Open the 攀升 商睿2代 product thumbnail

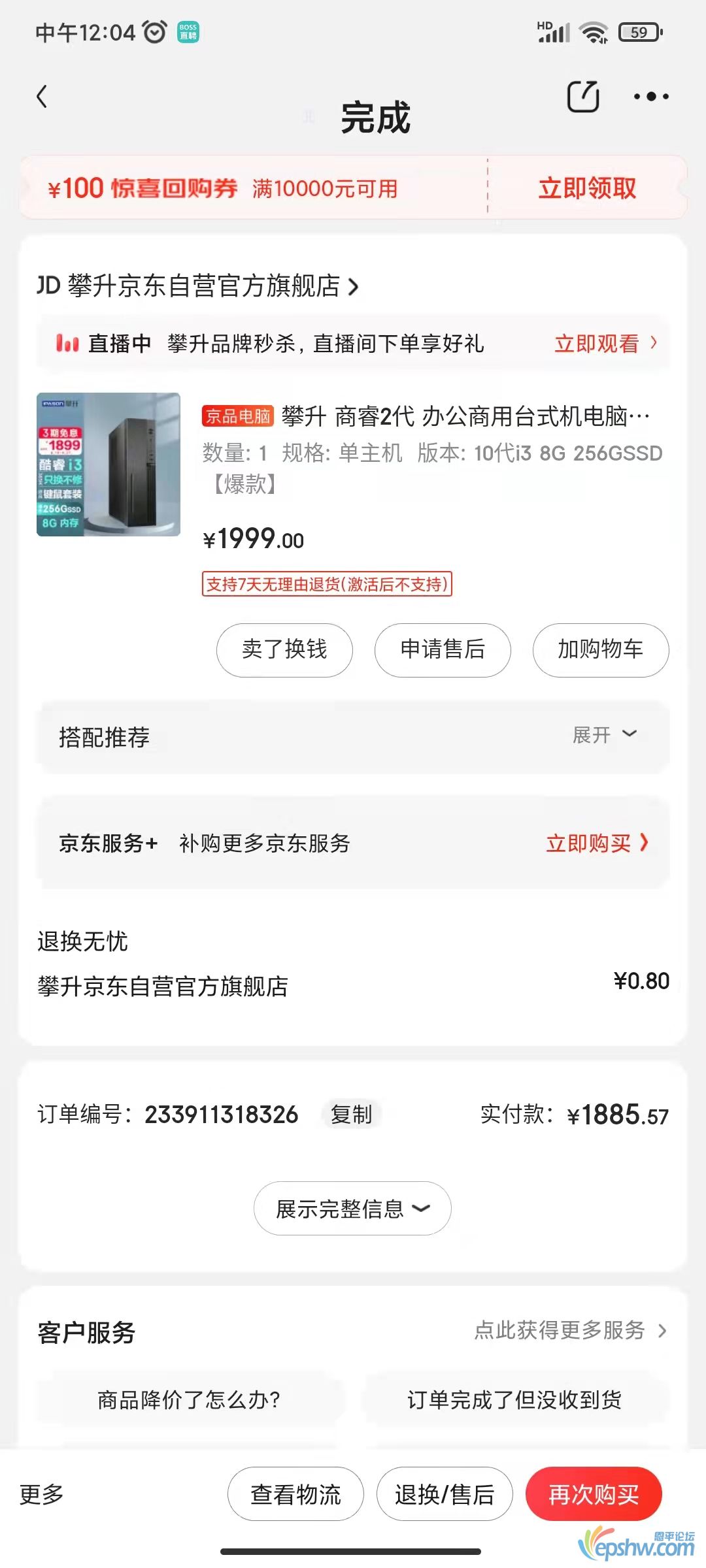point(109,465)
